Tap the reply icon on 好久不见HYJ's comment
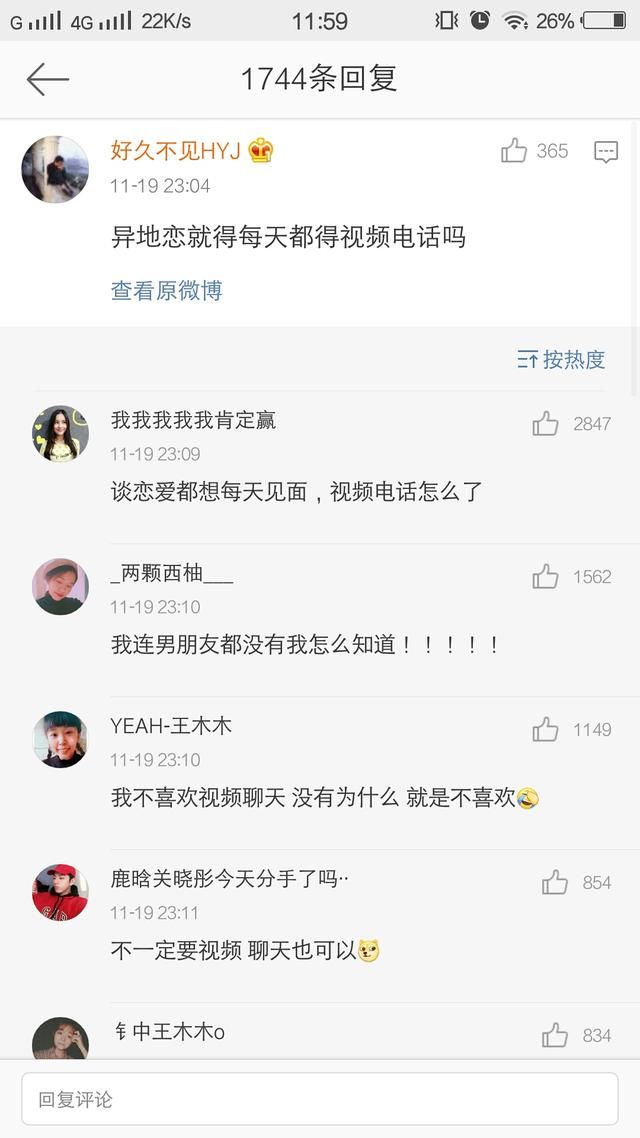Screen dimensions: 640x1138 click(605, 152)
